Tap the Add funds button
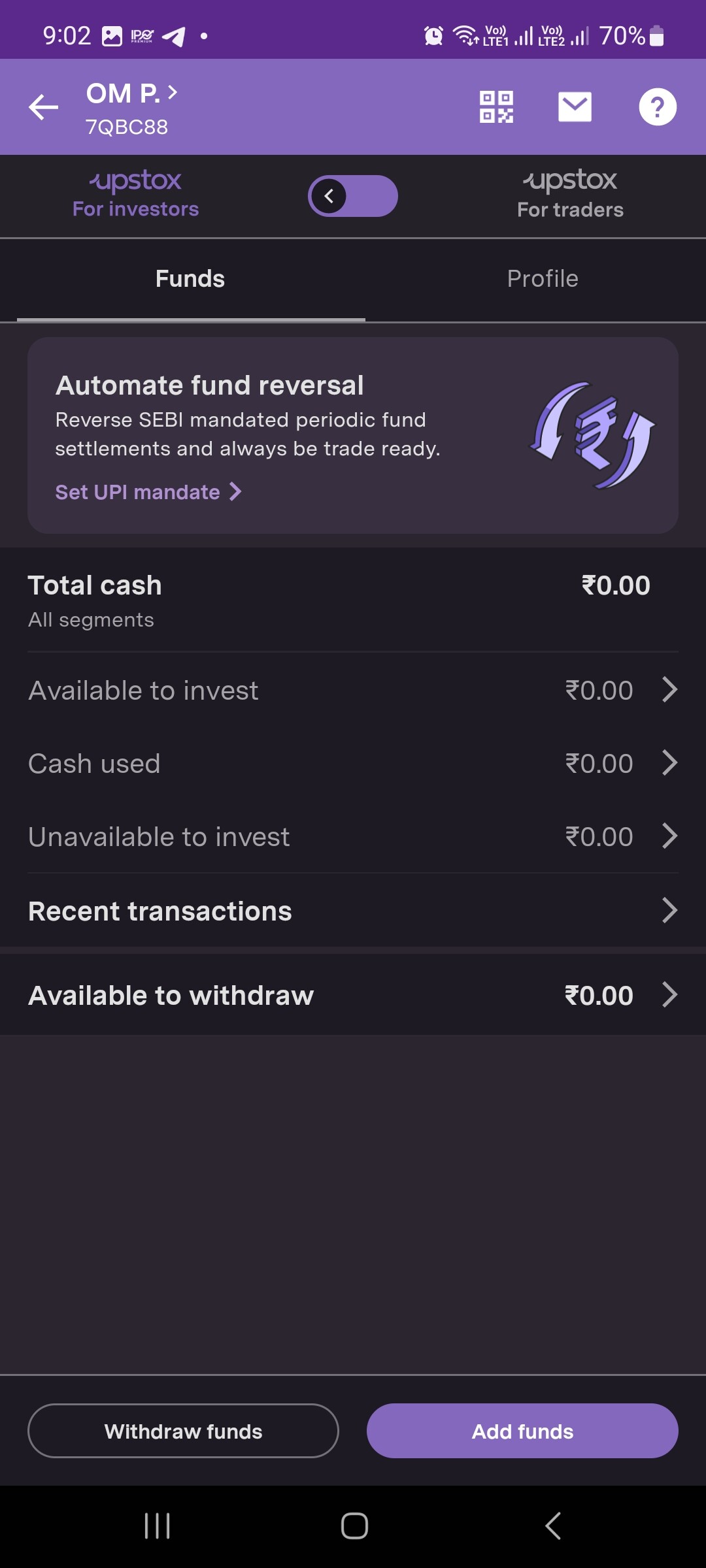The height and width of the screenshot is (1568, 706). (x=522, y=1431)
